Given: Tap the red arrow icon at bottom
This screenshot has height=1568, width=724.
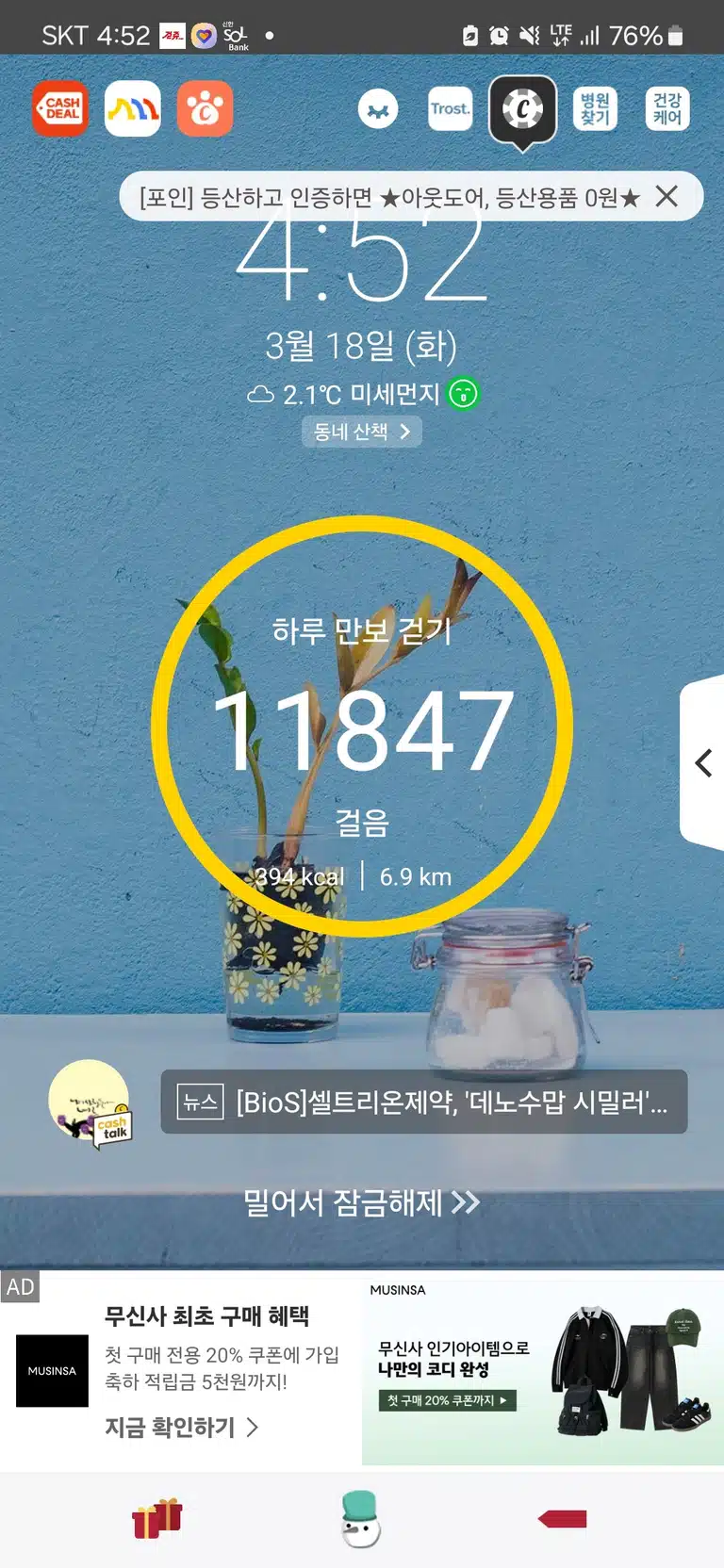Looking at the screenshot, I should [563, 1518].
